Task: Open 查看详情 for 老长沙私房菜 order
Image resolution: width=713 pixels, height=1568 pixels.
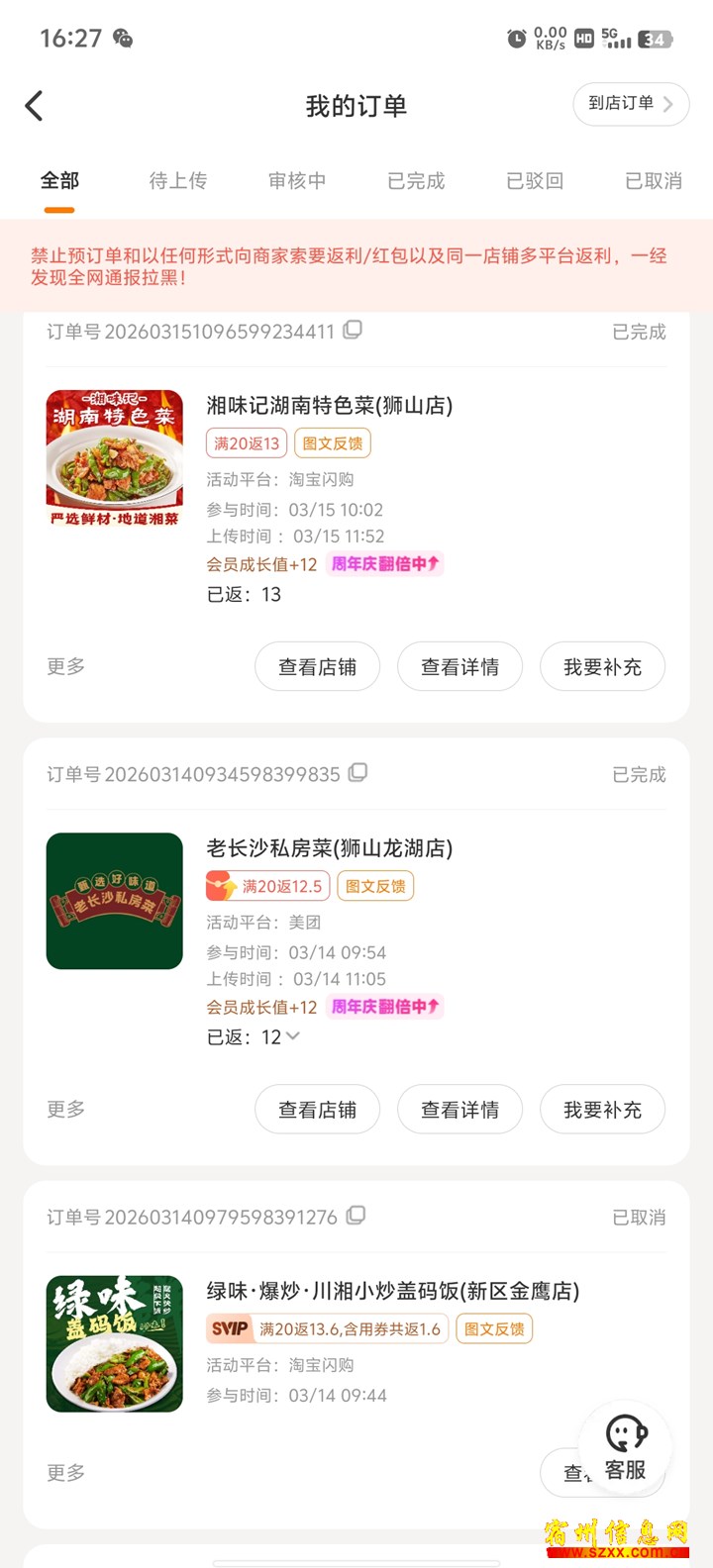Action: pos(459,1110)
